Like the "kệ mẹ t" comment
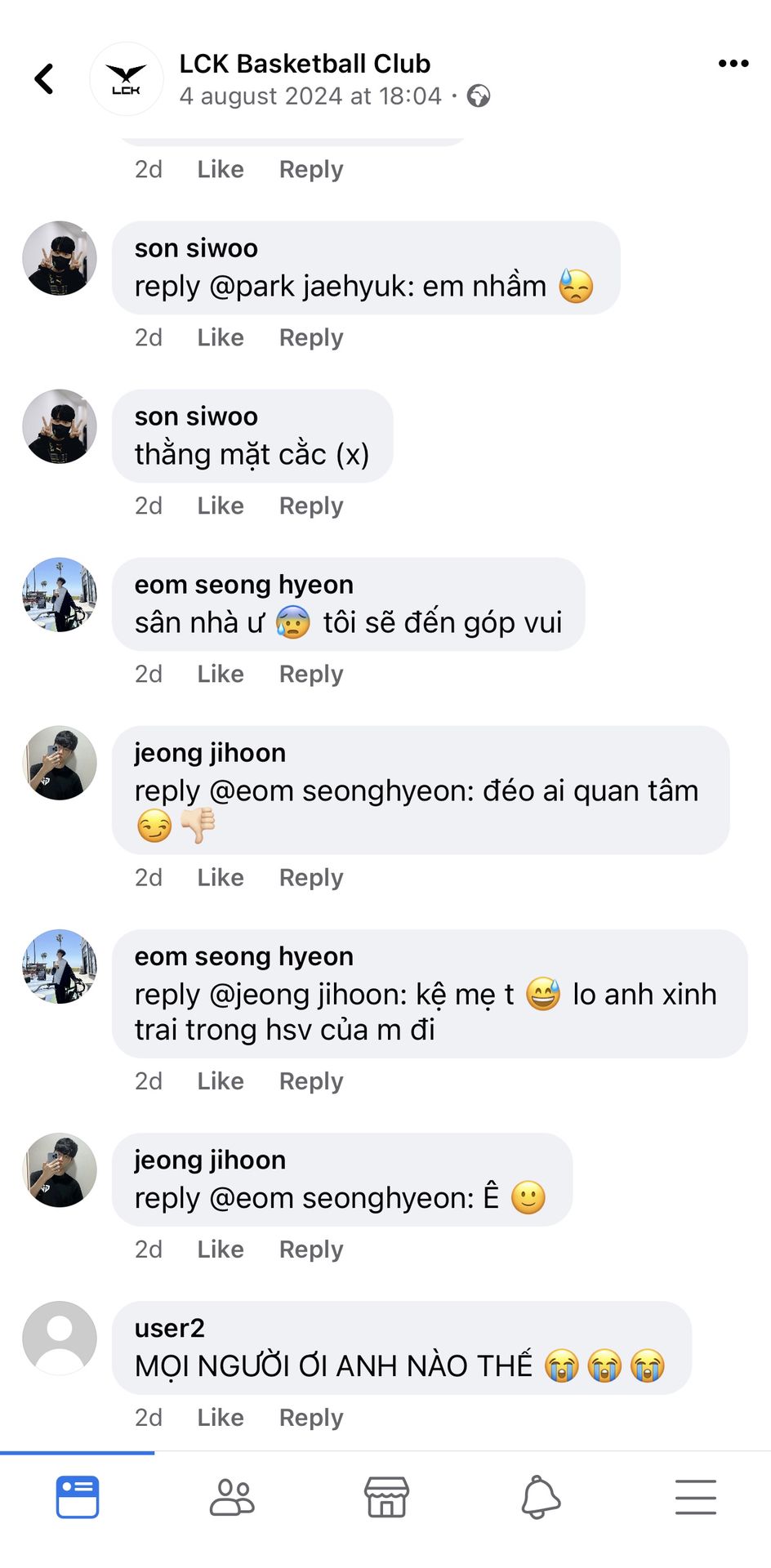 221,1080
